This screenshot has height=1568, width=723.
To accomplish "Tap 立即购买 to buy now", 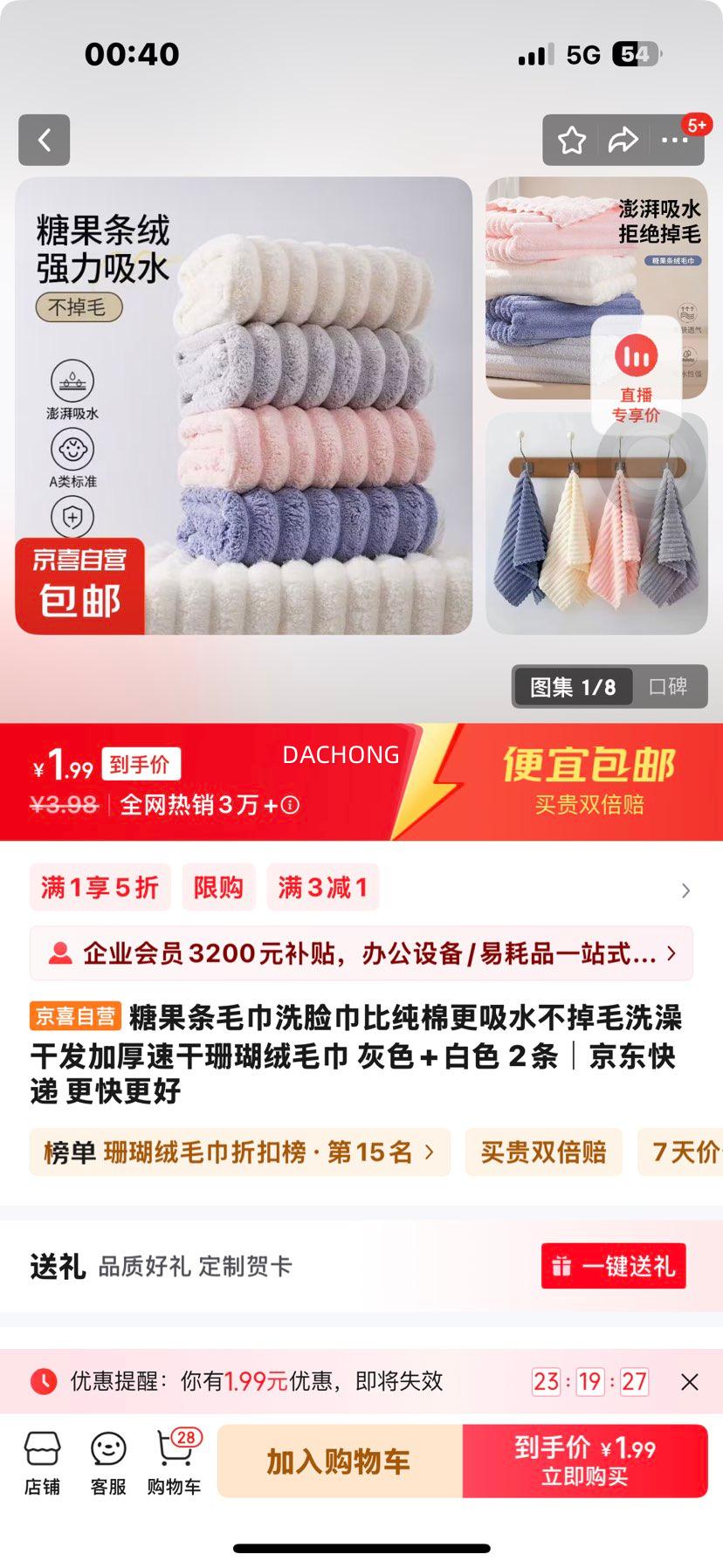I will pyautogui.click(x=586, y=1461).
